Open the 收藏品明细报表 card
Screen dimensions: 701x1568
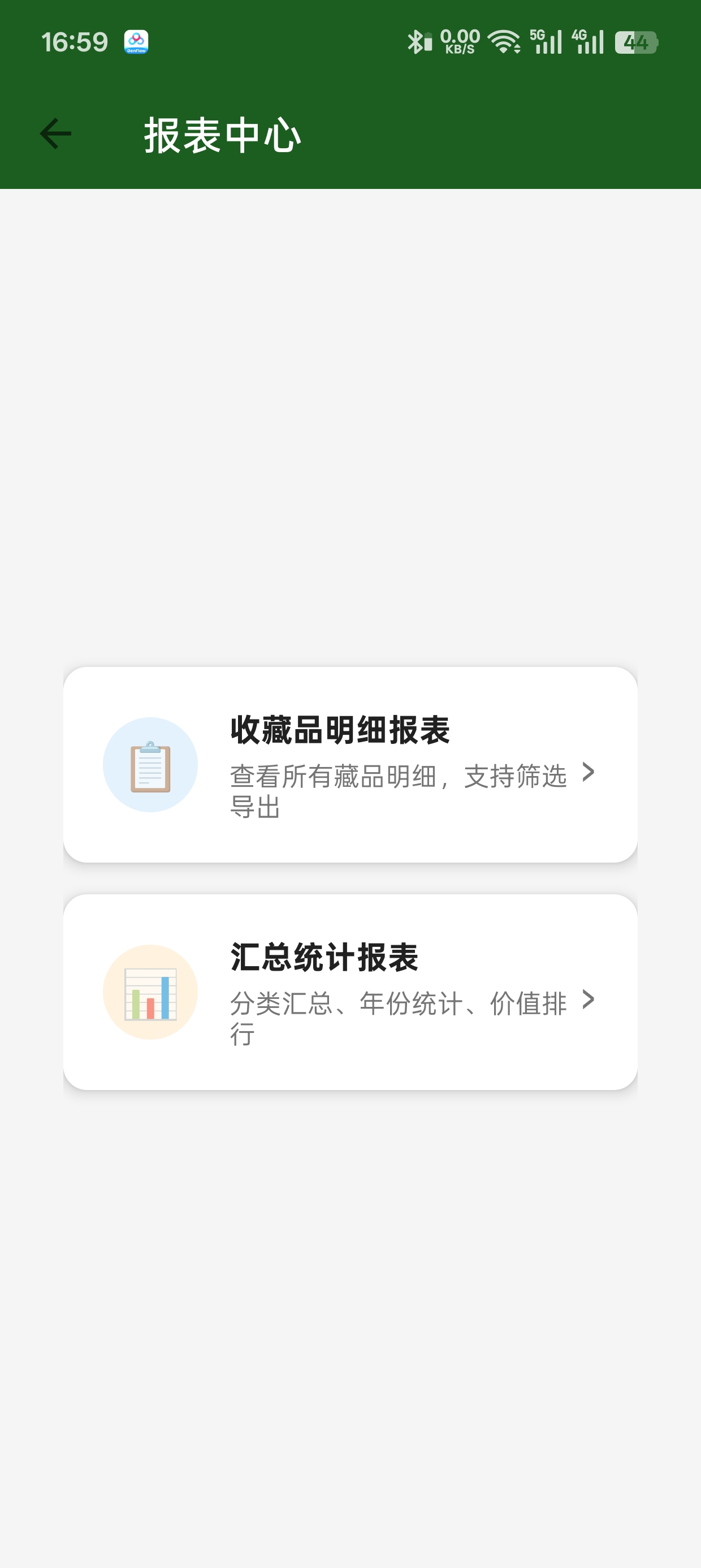coord(350,765)
